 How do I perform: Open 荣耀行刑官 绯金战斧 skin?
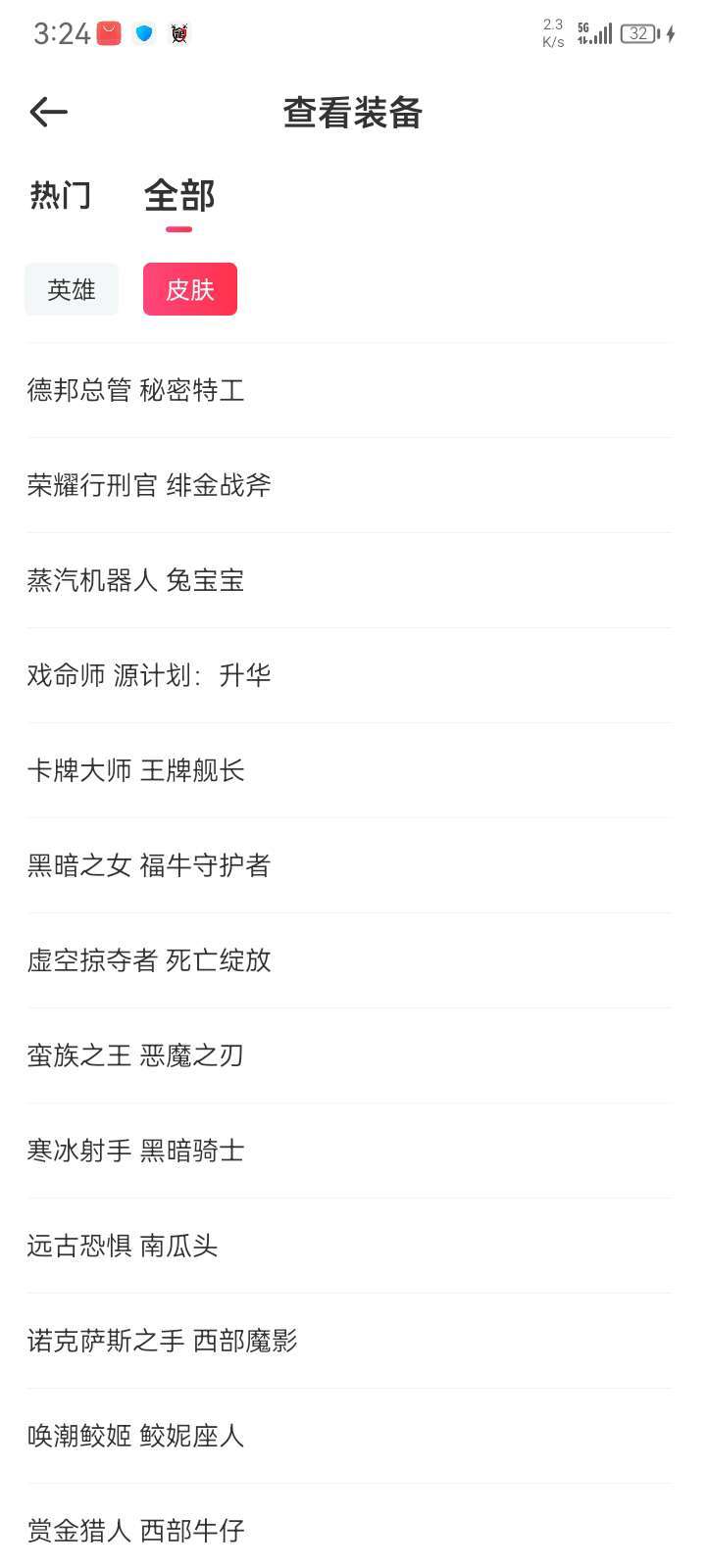click(349, 485)
